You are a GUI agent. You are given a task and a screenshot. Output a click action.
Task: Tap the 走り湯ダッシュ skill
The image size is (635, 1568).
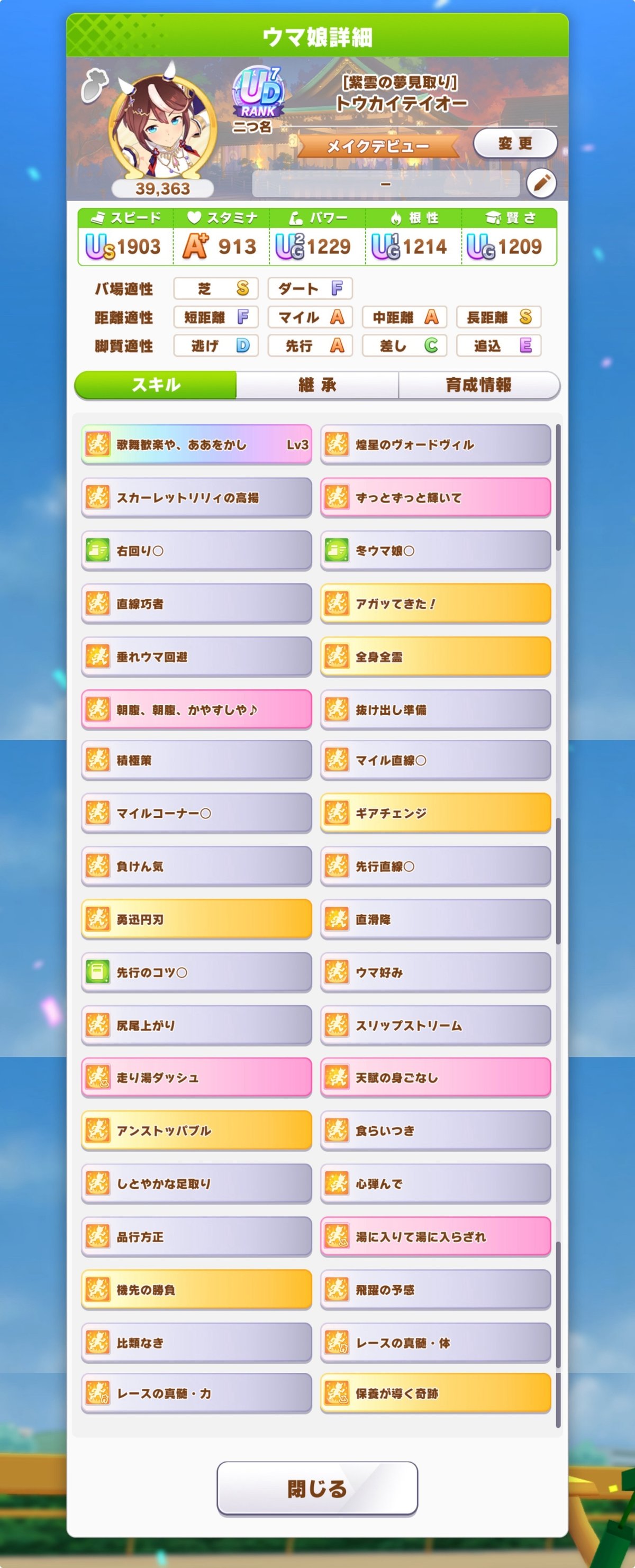click(196, 1078)
